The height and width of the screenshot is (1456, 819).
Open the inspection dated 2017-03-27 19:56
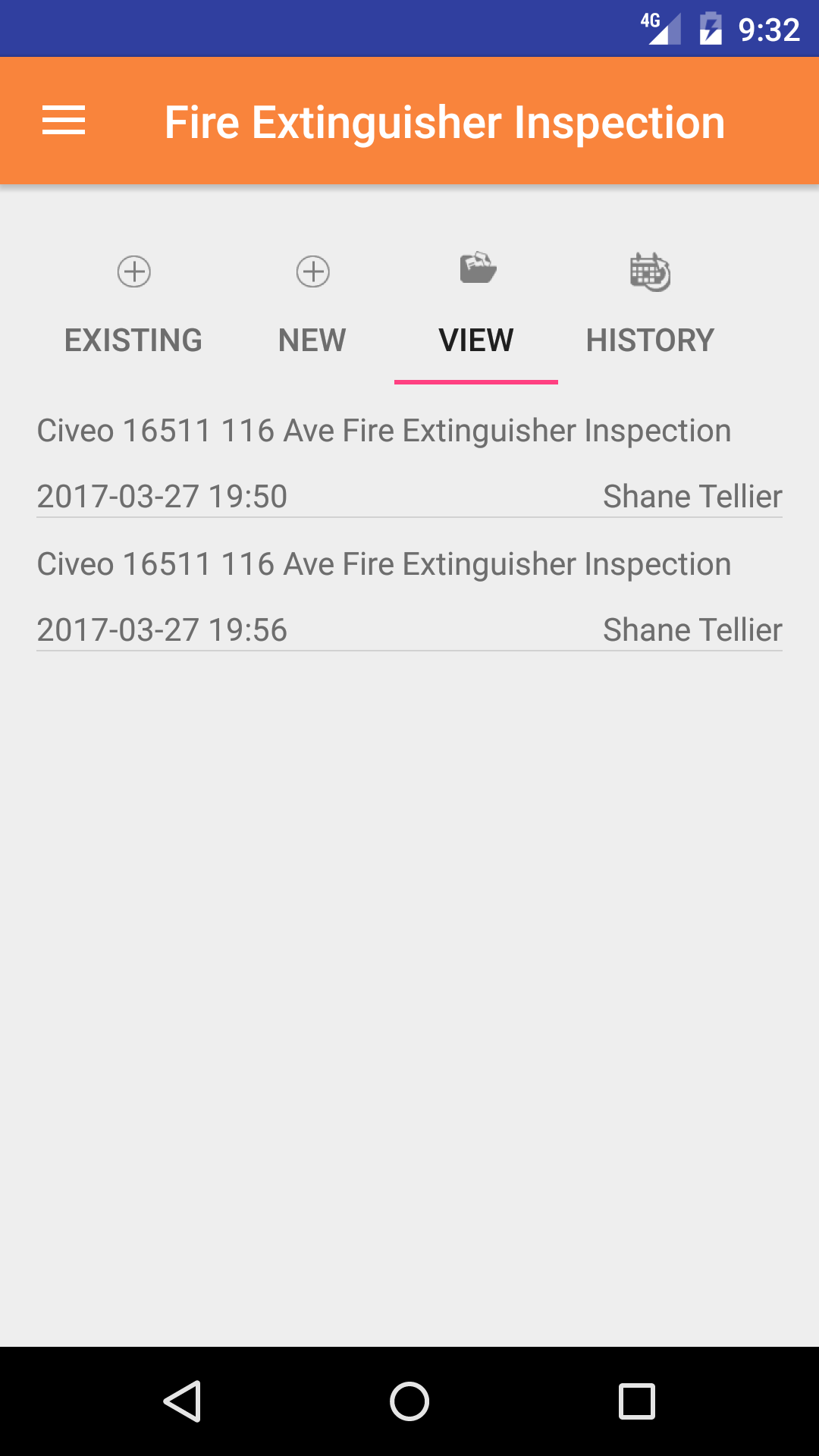[409, 596]
